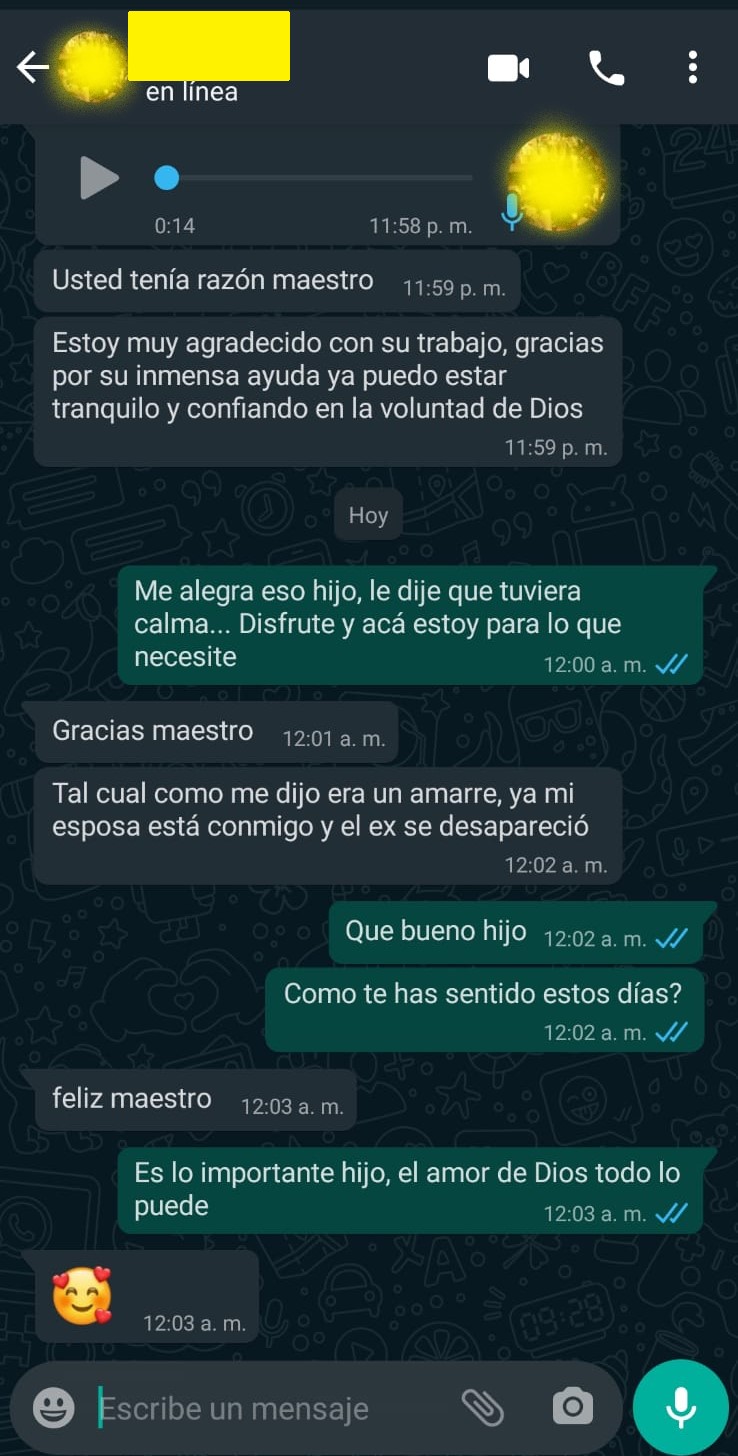Image resolution: width=738 pixels, height=1456 pixels.
Task: Open the three-dot overflow menu
Action: (x=692, y=68)
